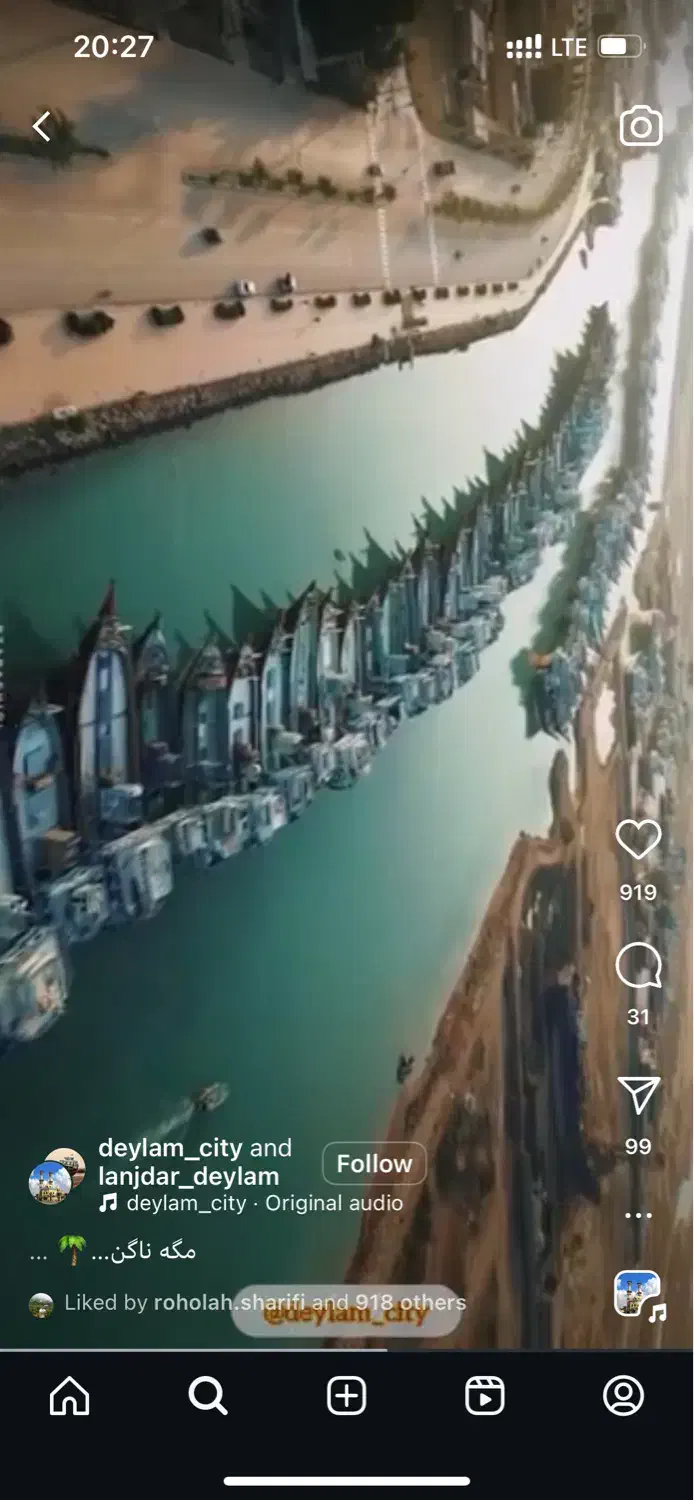Open the comments on this reel
This screenshot has height=1500, width=694.
pyautogui.click(x=638, y=966)
